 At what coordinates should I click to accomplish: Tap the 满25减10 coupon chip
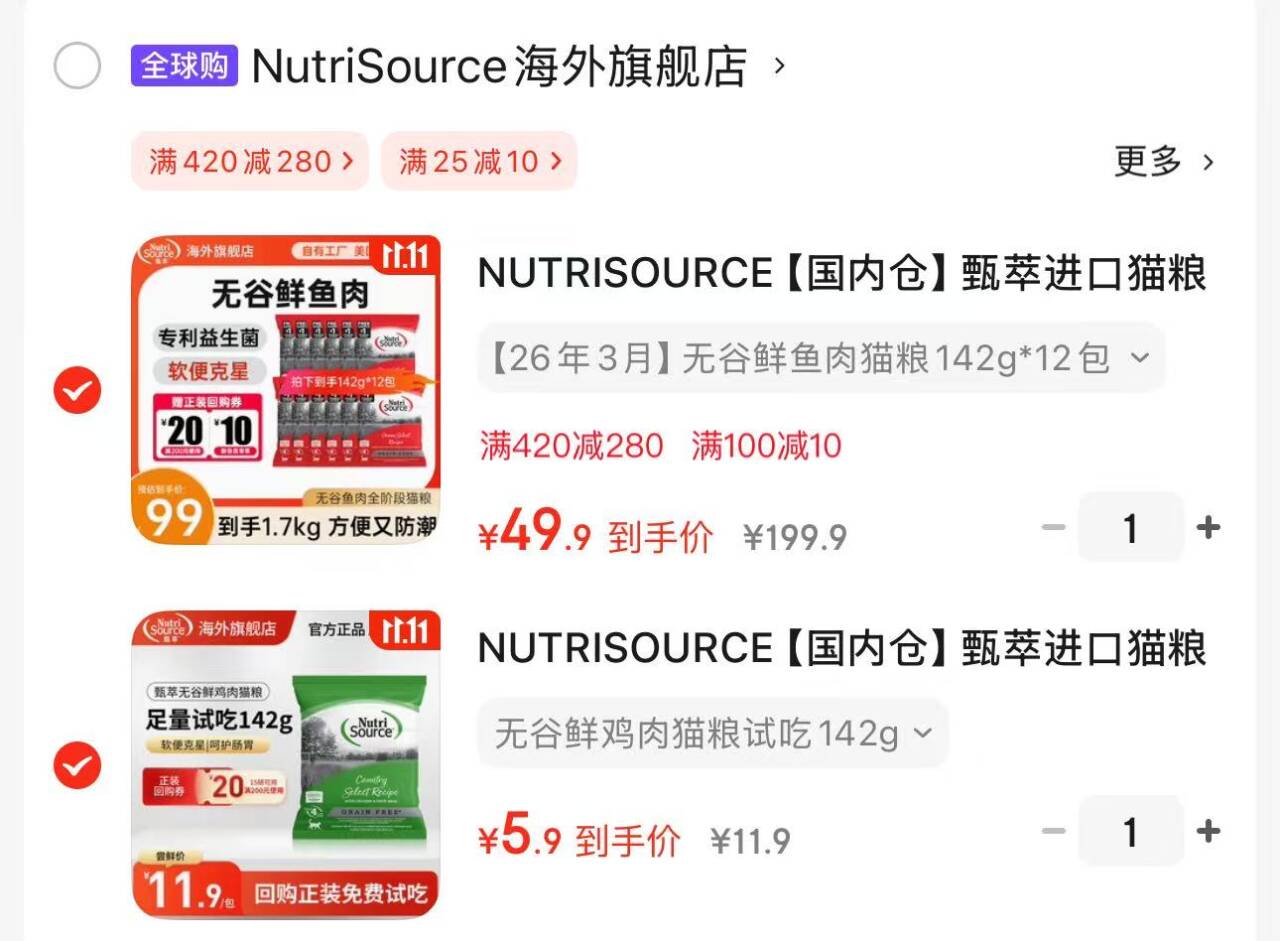click(479, 161)
